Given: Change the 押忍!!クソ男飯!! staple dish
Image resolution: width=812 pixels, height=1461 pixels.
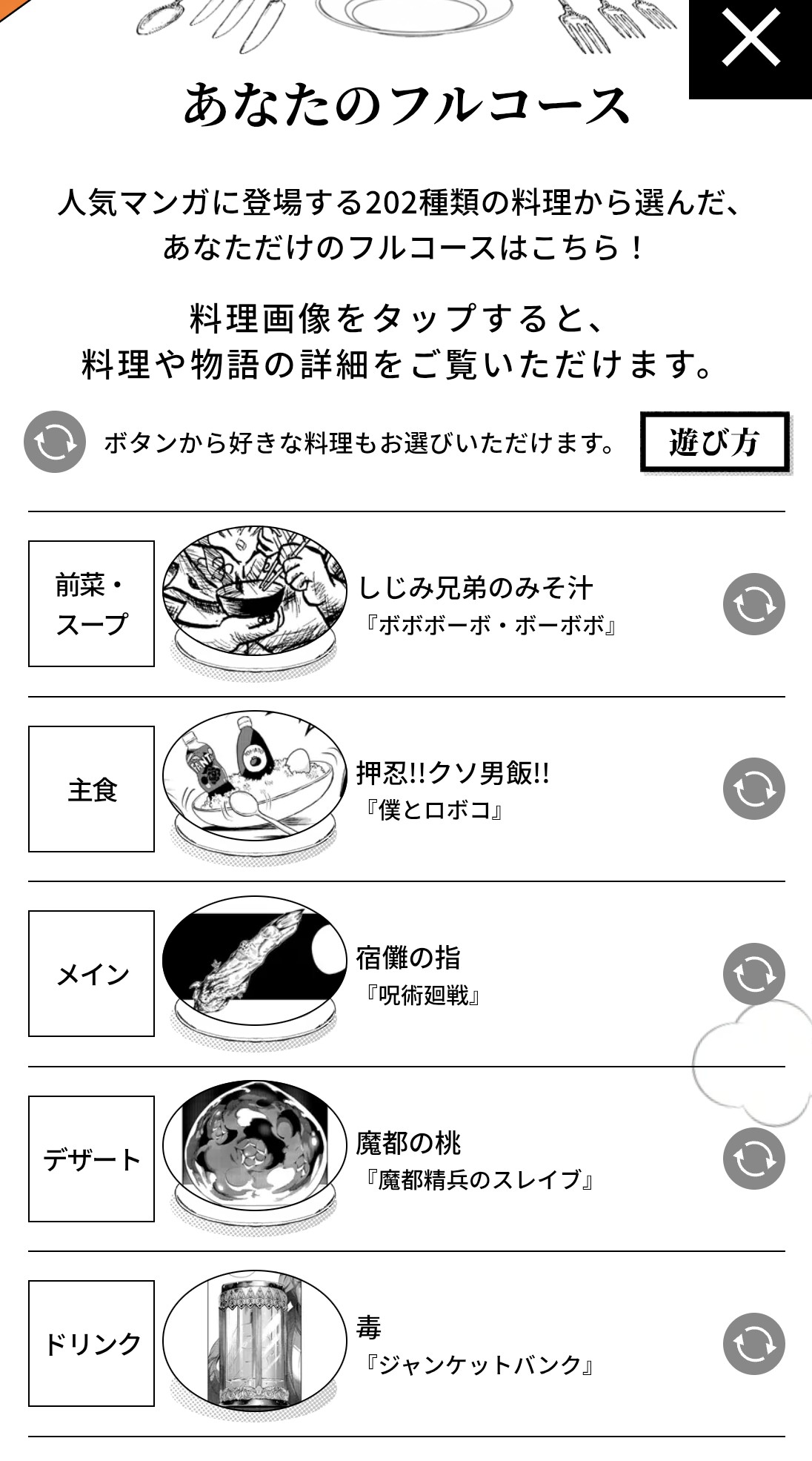Looking at the screenshot, I should point(753,789).
